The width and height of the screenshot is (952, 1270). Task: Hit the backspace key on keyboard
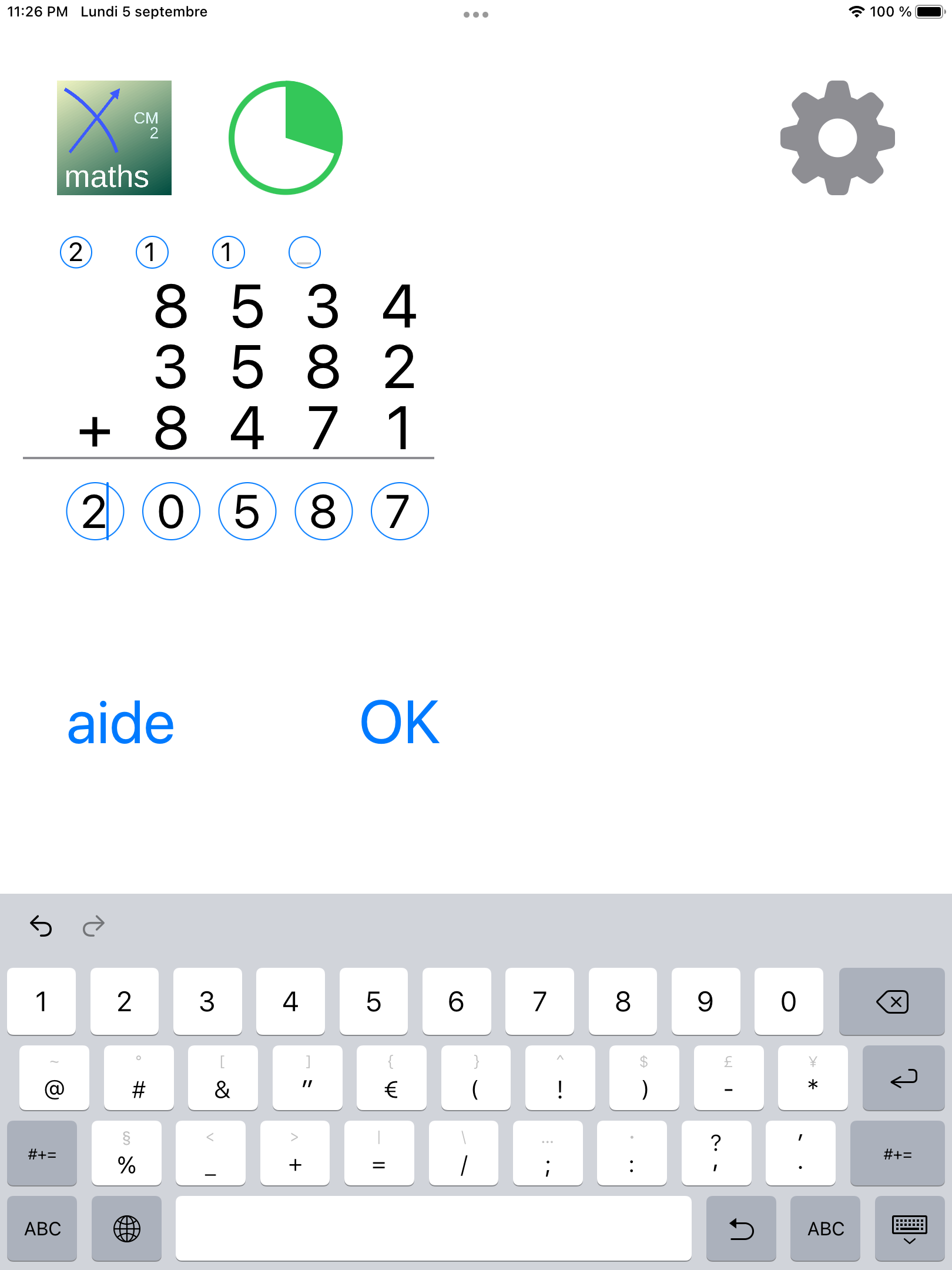point(891,1001)
